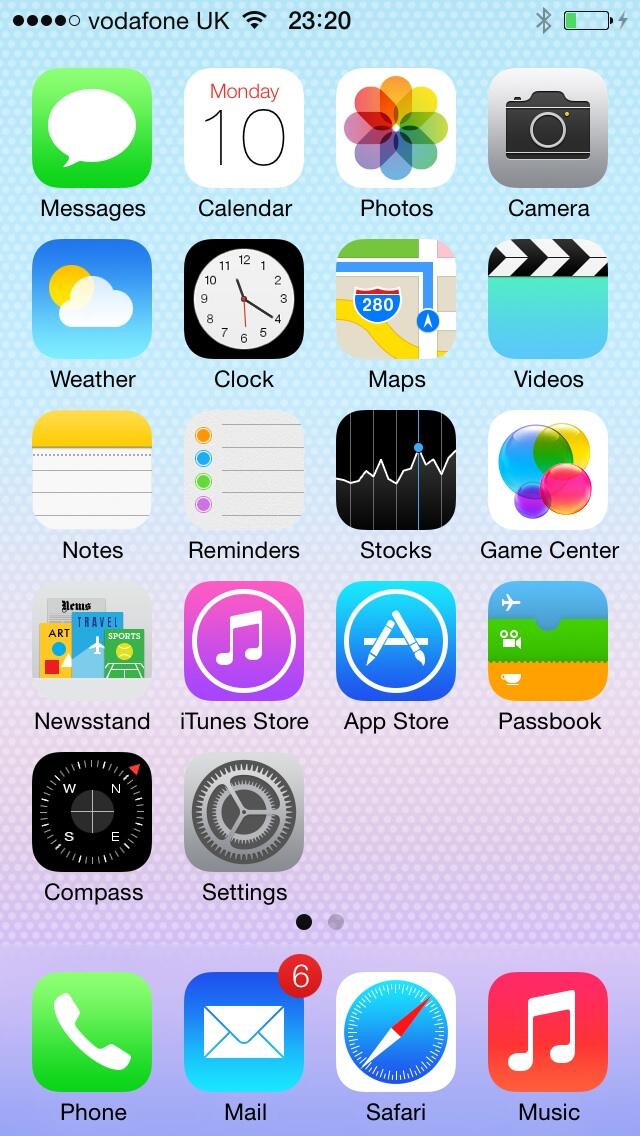Image resolution: width=640 pixels, height=1136 pixels.
Task: Open the App Store
Action: pos(396,641)
